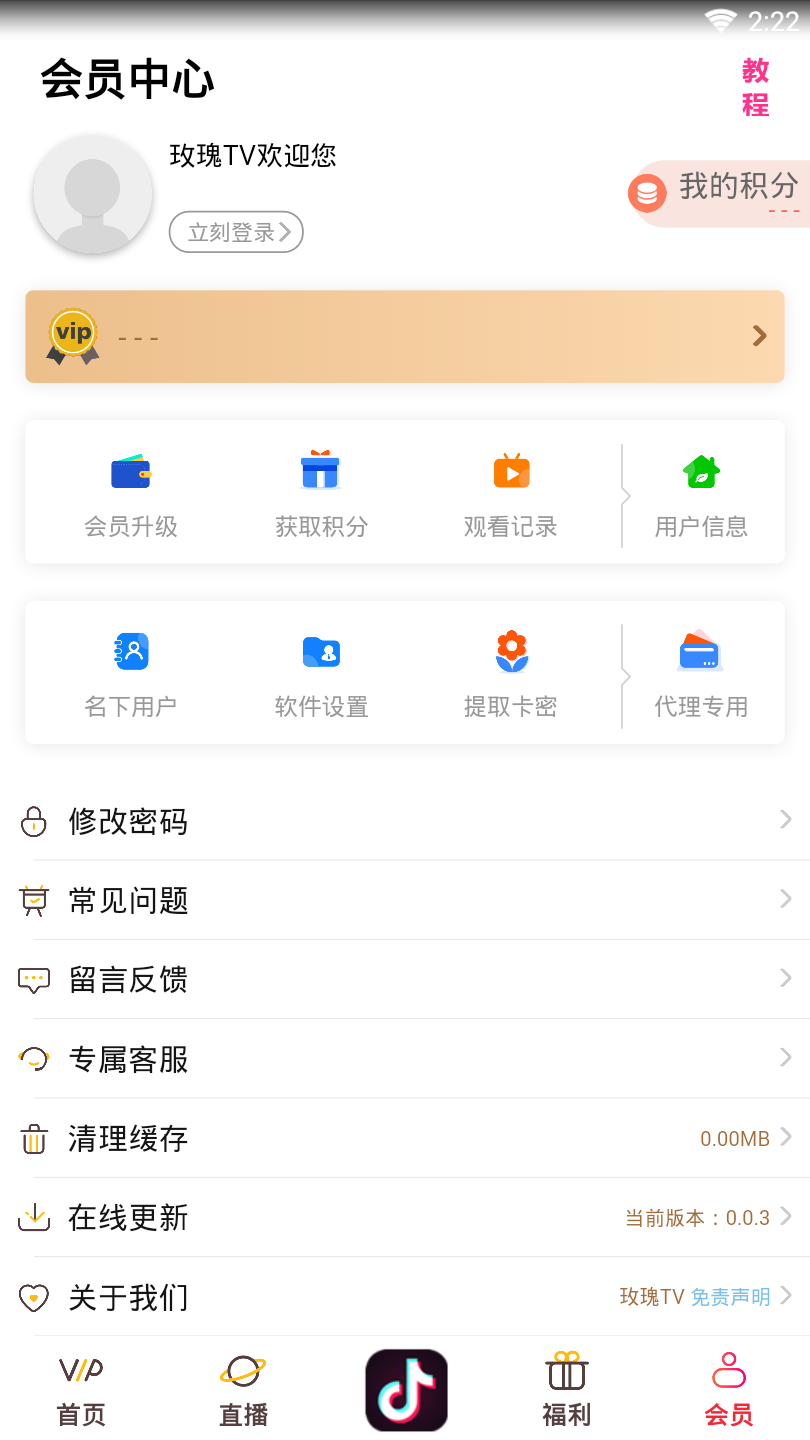Tap the 立刻登录 login button
Viewport: 810px width, 1440px height.
[236, 232]
